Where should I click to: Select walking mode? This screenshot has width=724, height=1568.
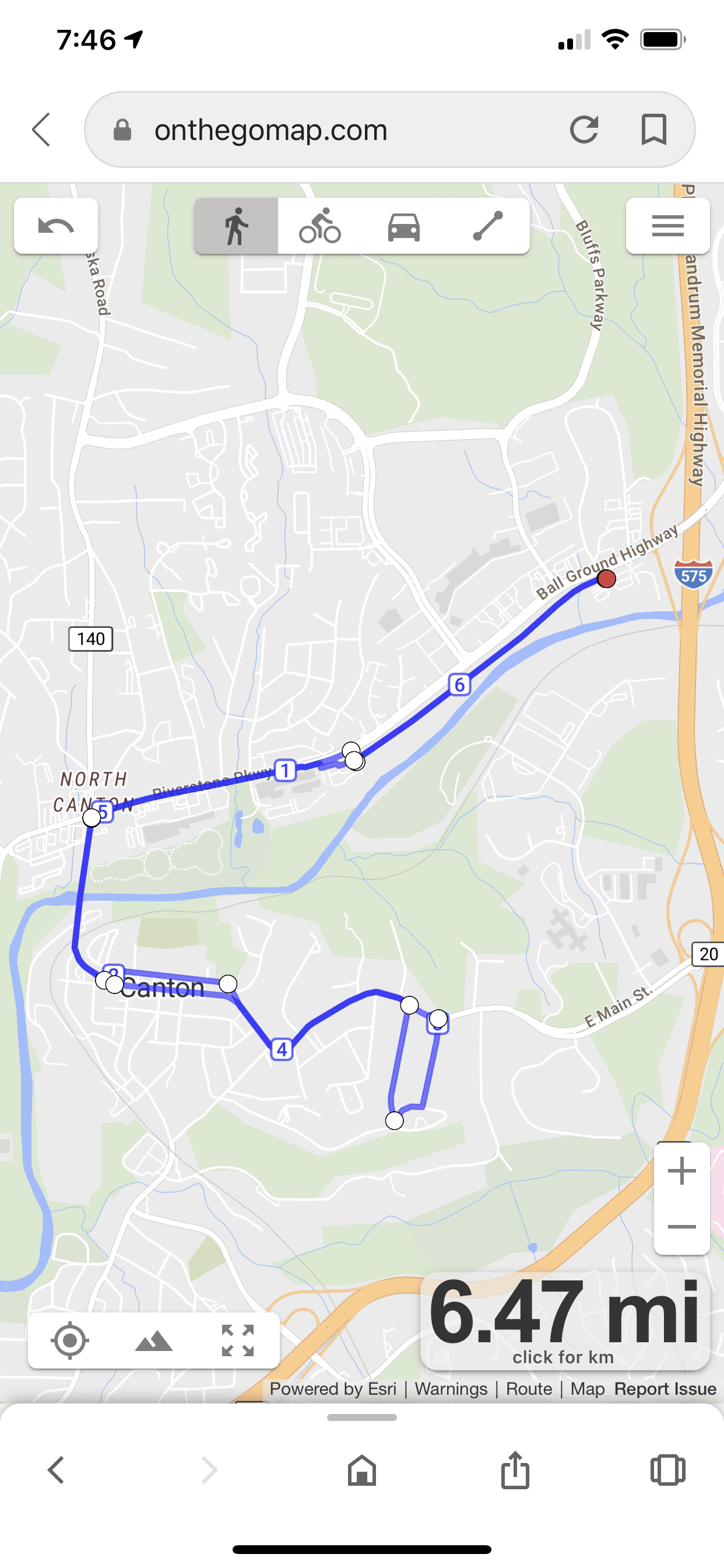click(x=236, y=226)
